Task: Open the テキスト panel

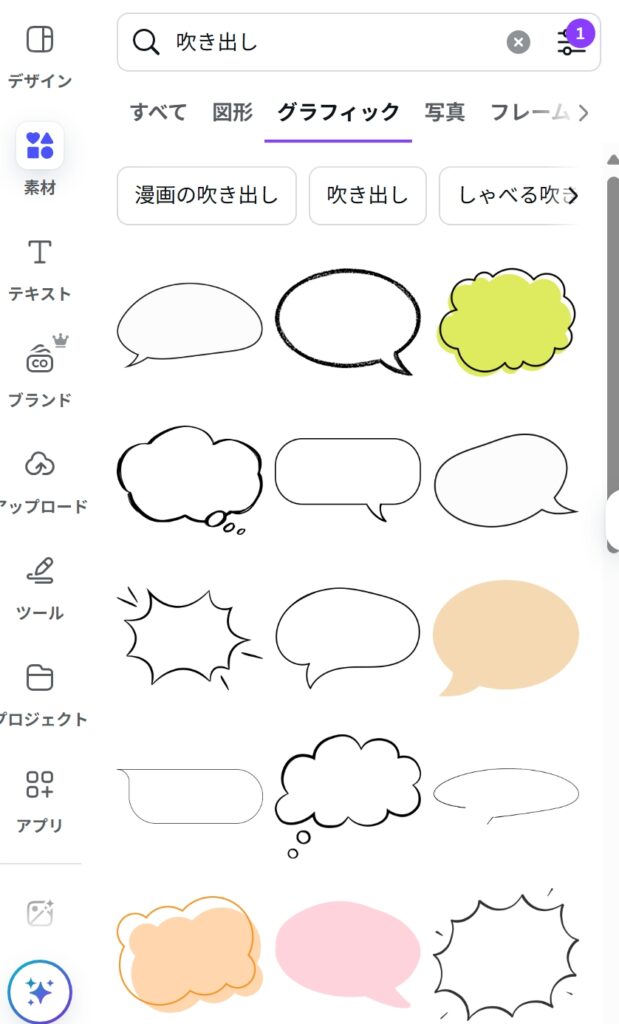Action: tap(40, 269)
